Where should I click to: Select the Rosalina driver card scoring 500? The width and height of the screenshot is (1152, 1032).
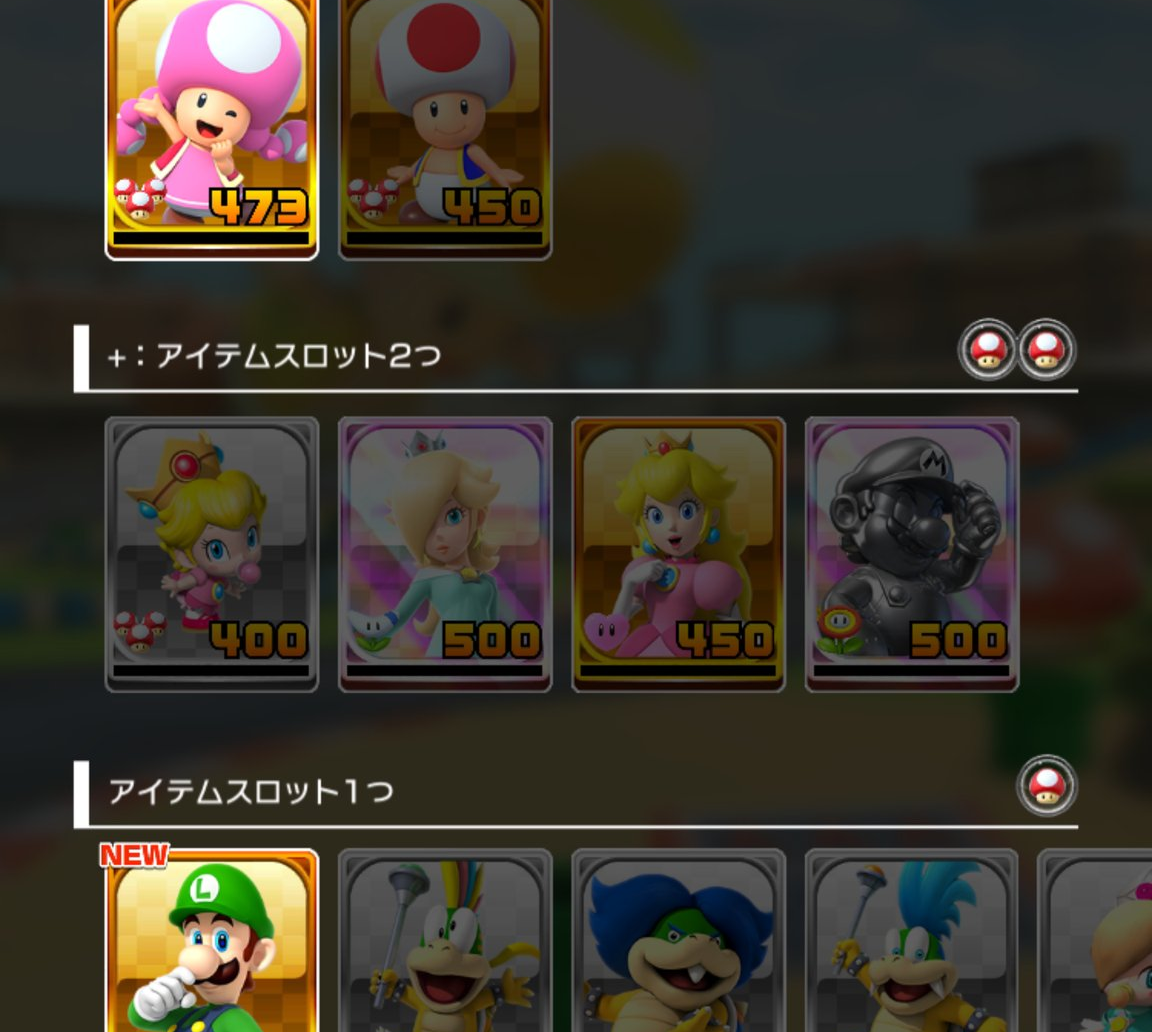pyautogui.click(x=445, y=553)
